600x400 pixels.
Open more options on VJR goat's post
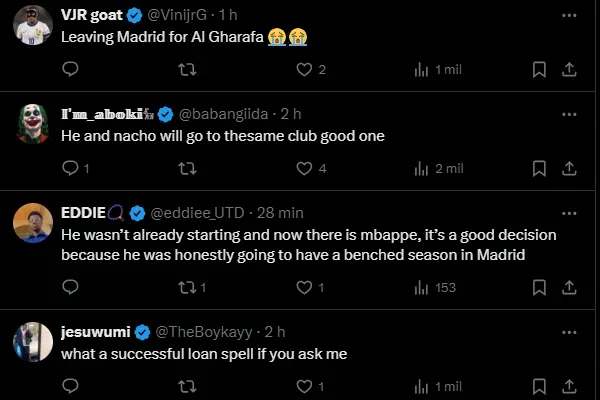click(x=567, y=16)
